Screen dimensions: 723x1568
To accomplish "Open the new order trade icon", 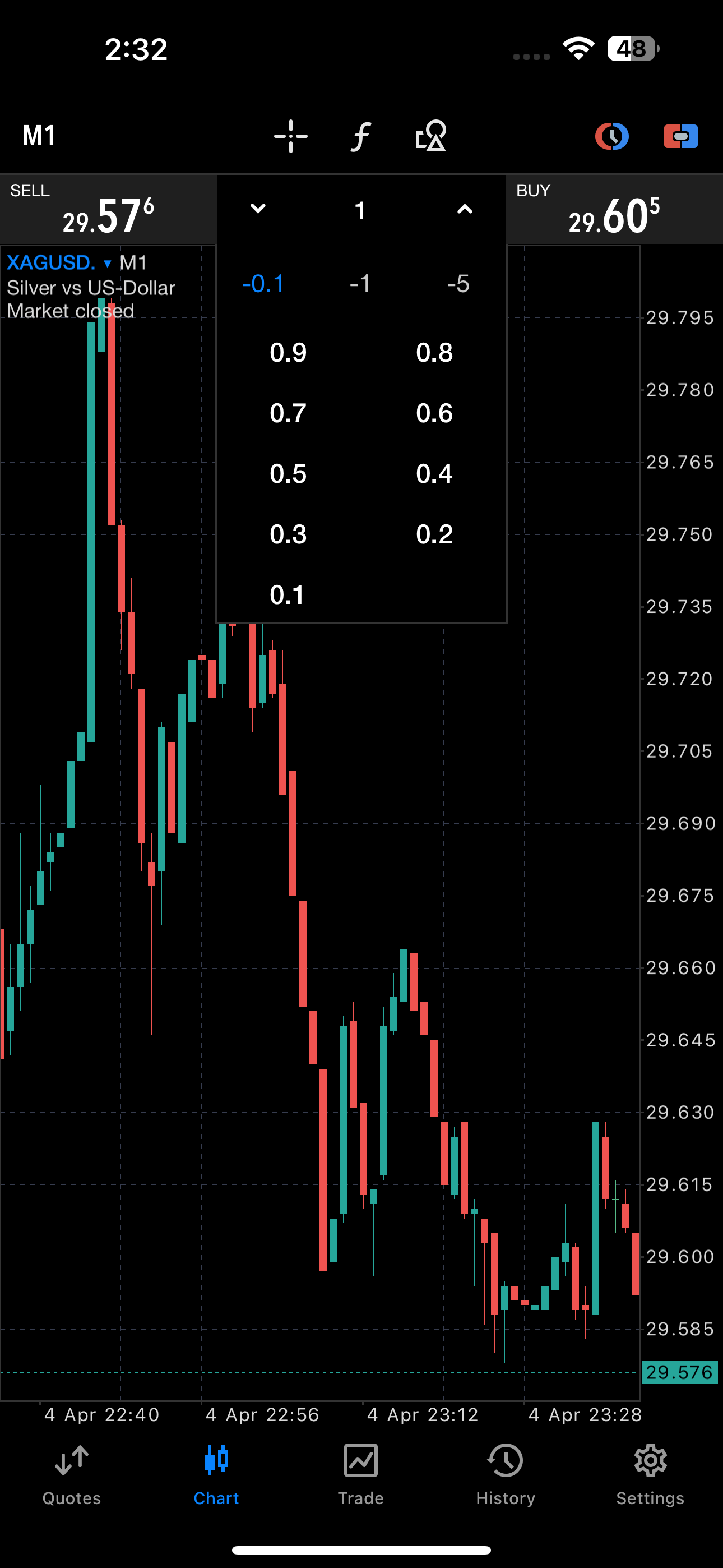I will click(x=680, y=136).
